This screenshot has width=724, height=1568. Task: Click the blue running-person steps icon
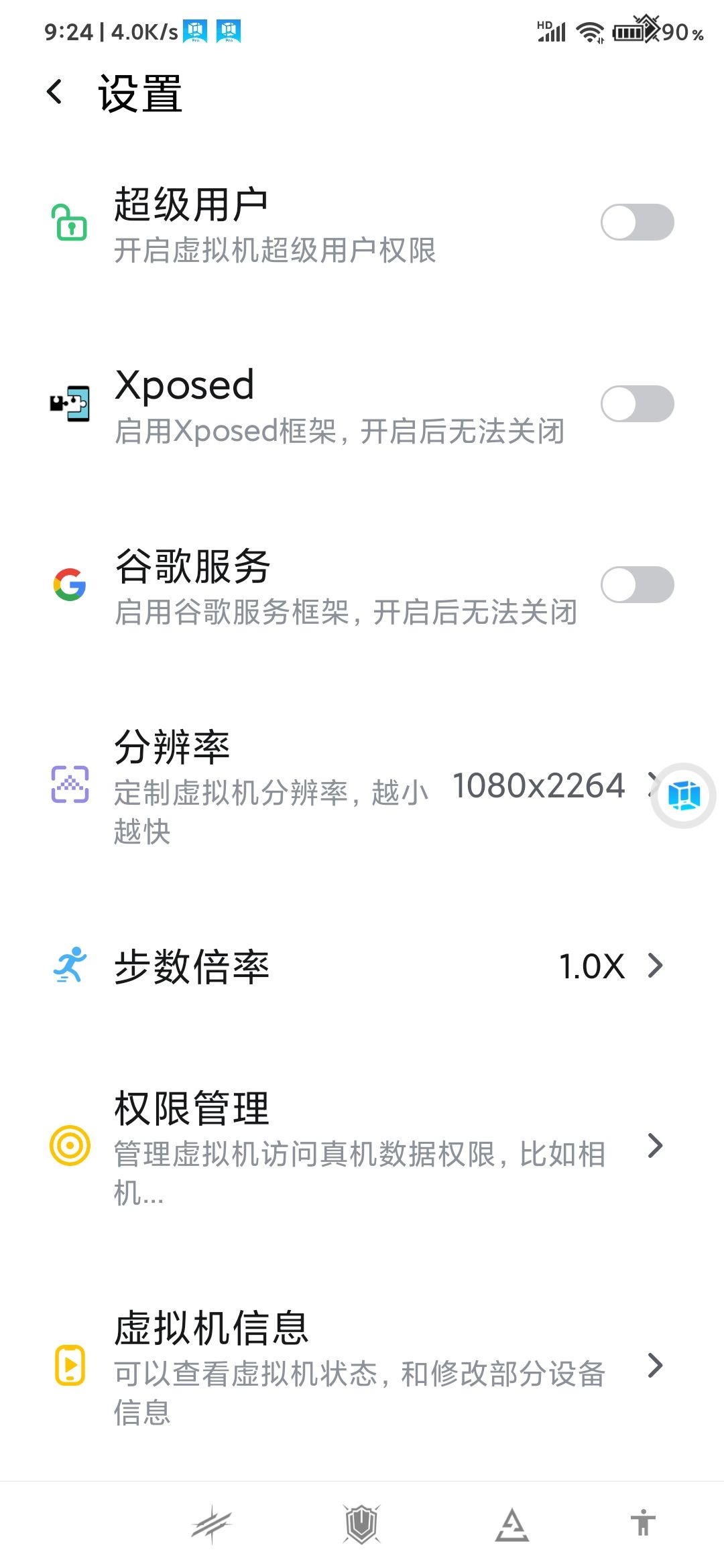69,965
